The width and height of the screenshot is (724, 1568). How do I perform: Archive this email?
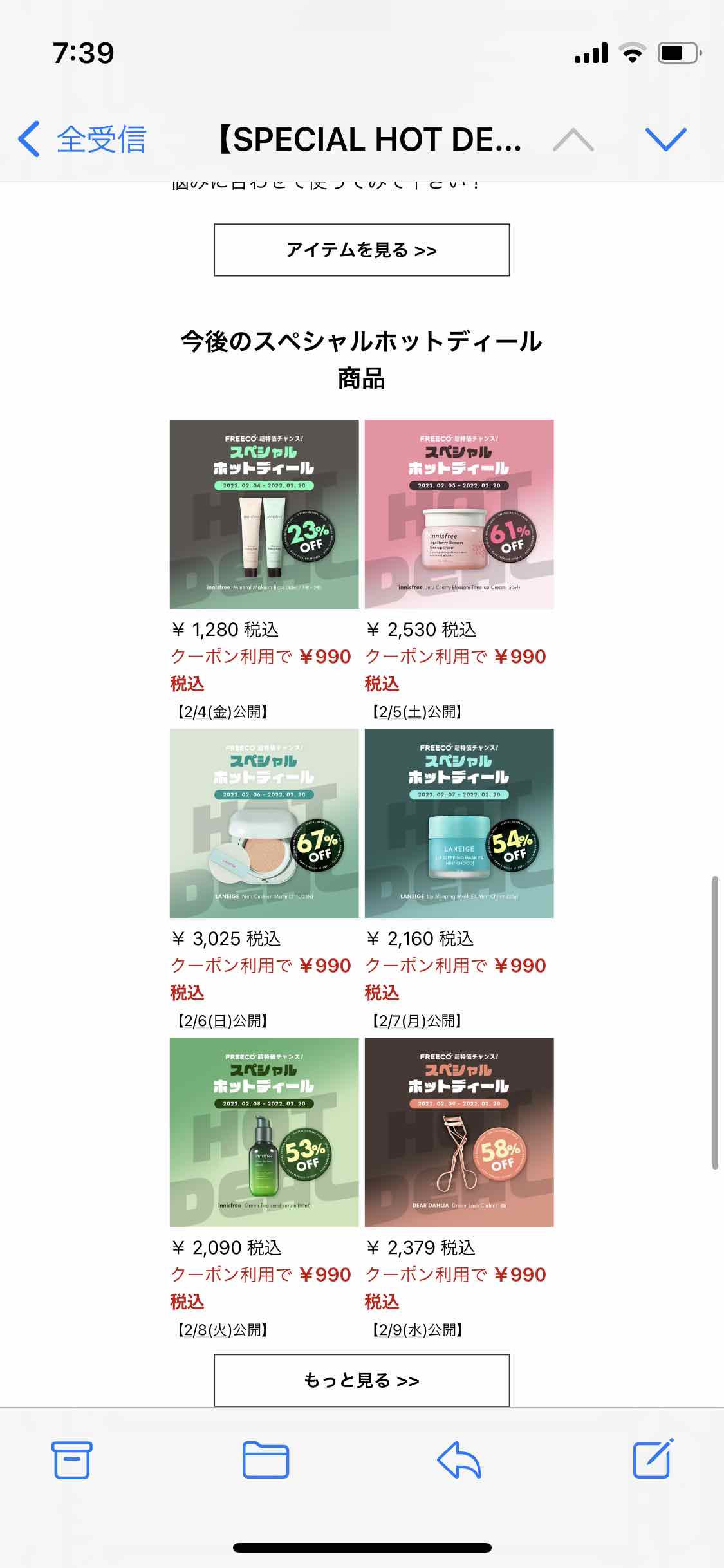tap(71, 1459)
